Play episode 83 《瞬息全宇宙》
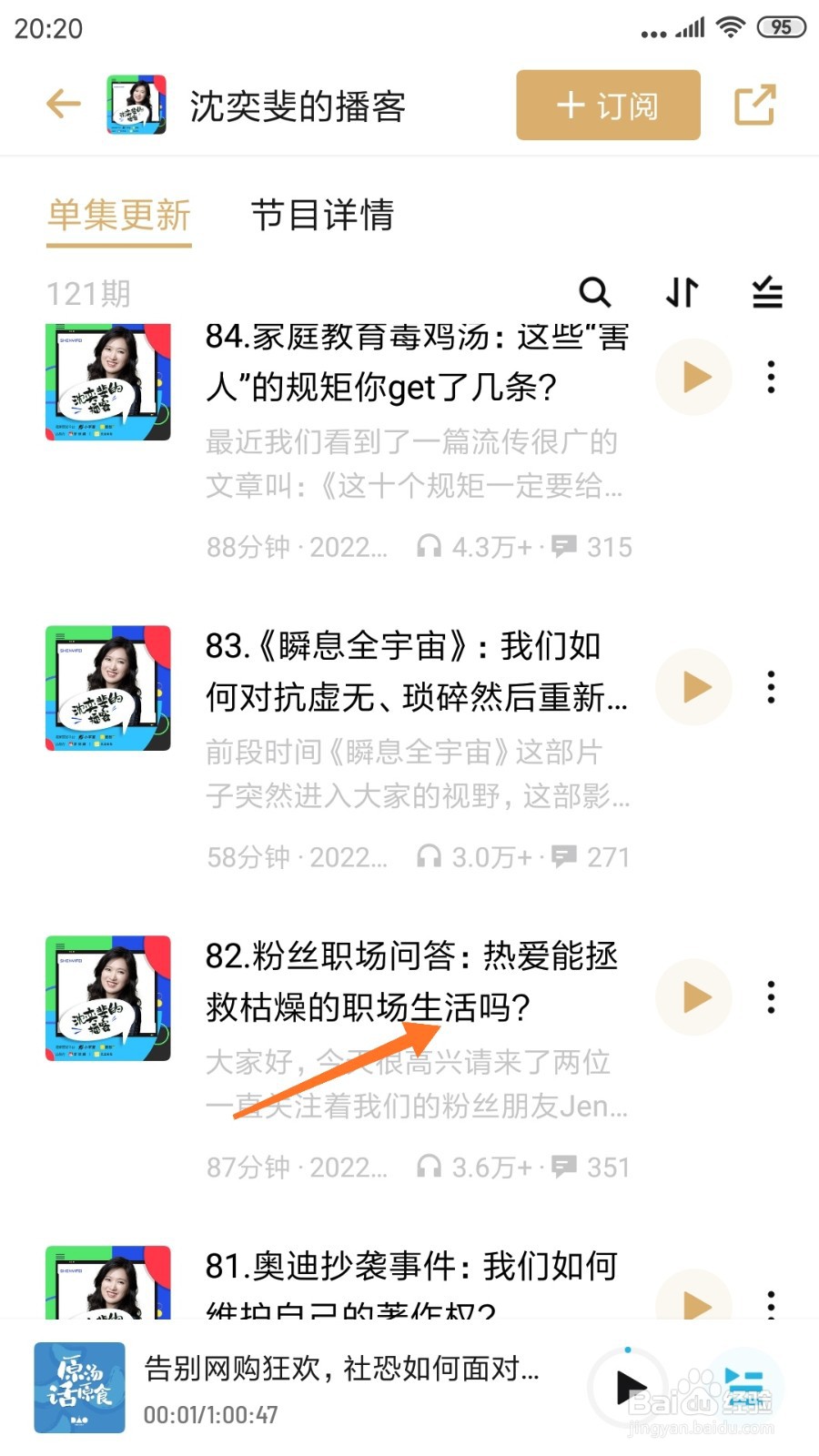The width and height of the screenshot is (819, 1456). (x=693, y=688)
